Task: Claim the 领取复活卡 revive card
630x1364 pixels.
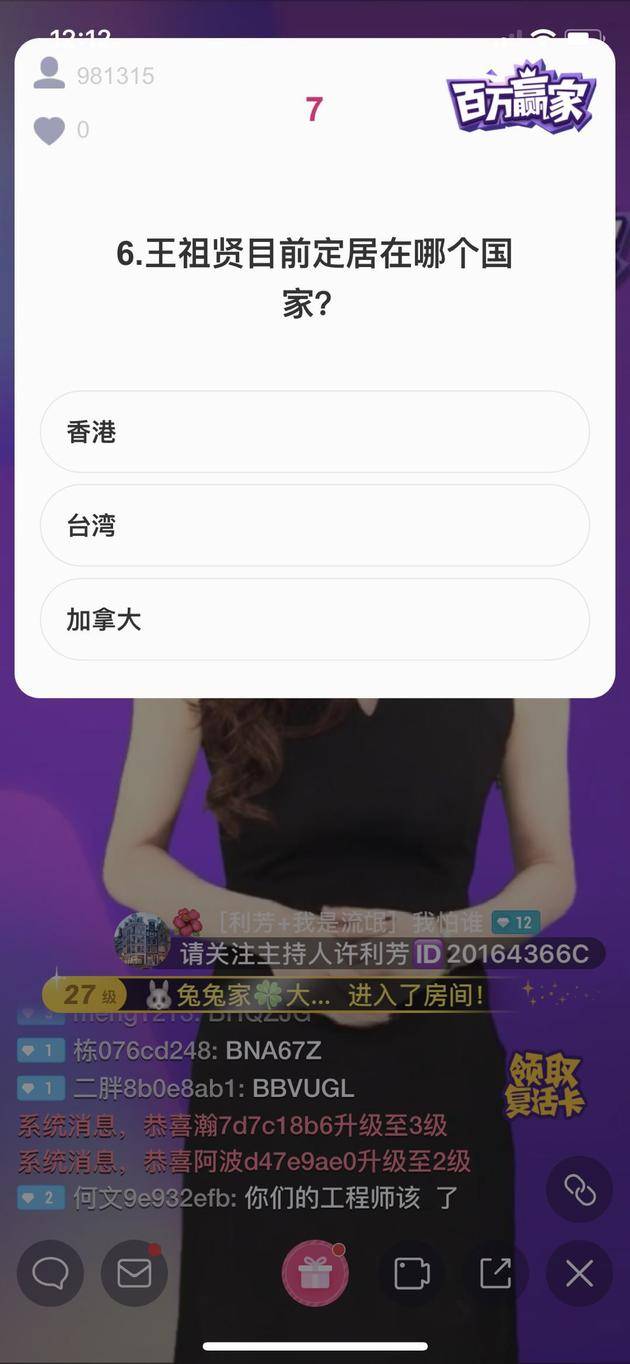Action: click(543, 1085)
